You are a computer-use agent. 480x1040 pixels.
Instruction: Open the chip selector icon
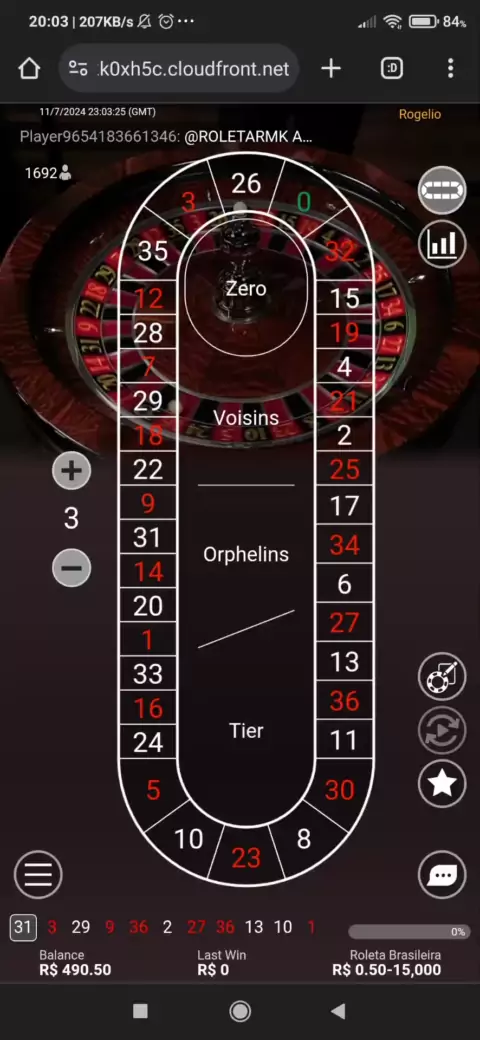(x=442, y=677)
